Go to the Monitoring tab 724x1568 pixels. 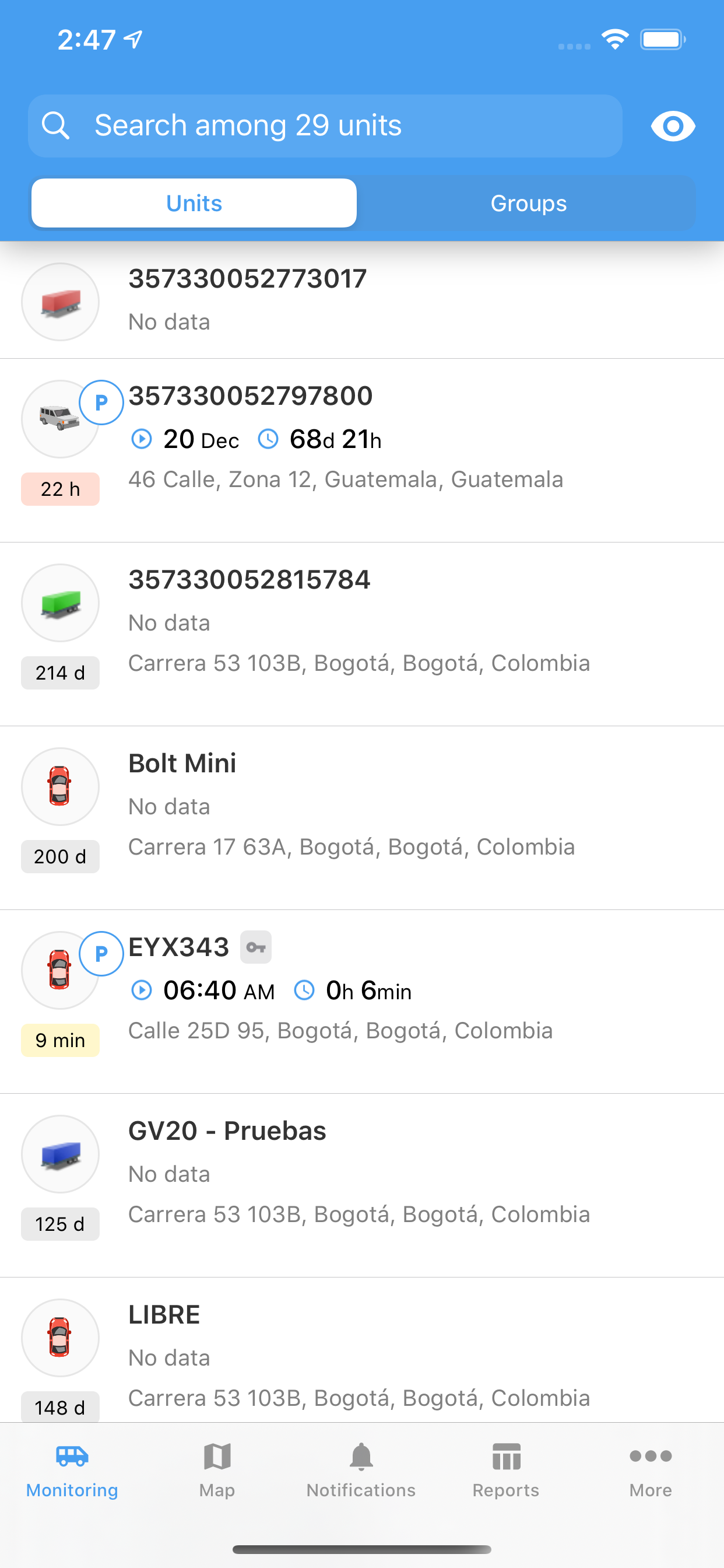point(72,1471)
